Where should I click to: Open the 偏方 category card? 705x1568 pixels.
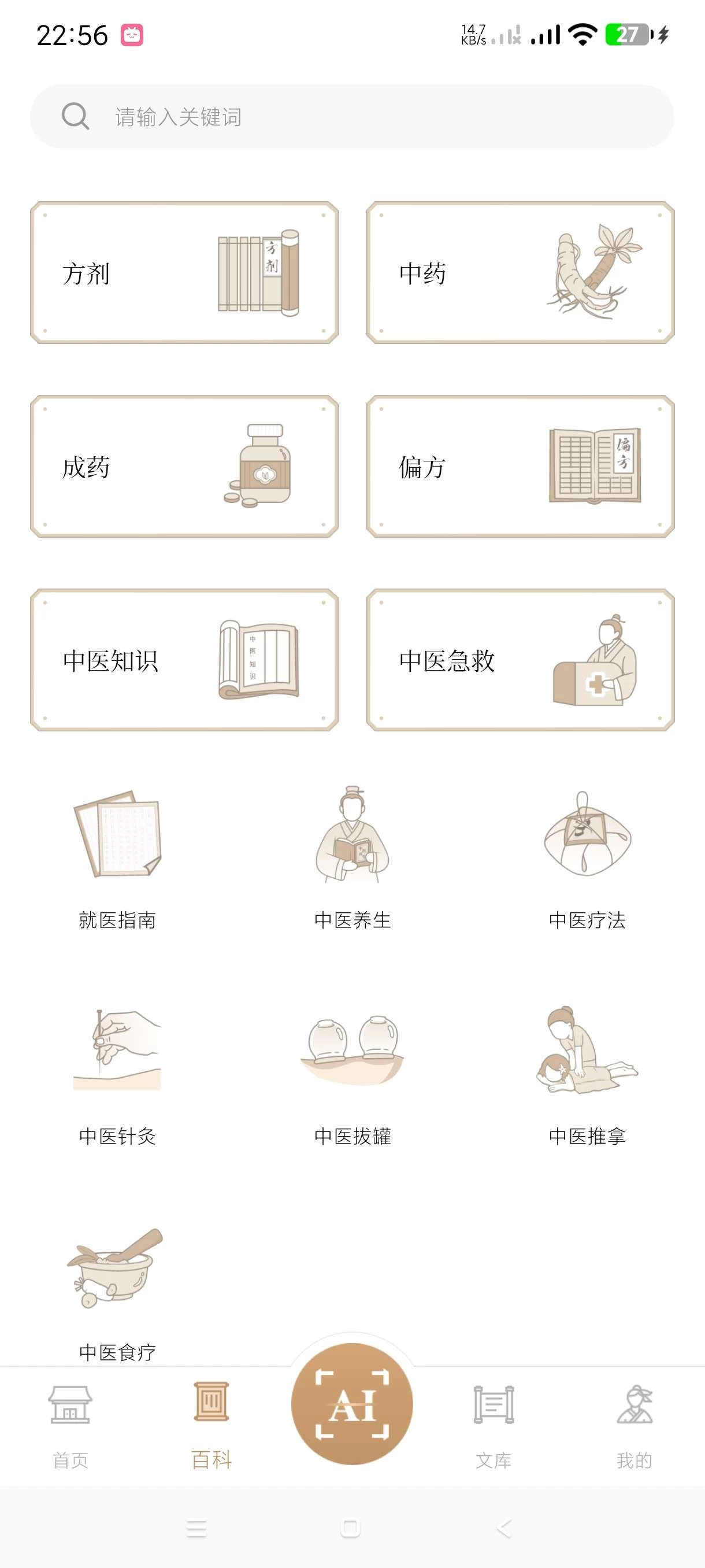click(521, 466)
